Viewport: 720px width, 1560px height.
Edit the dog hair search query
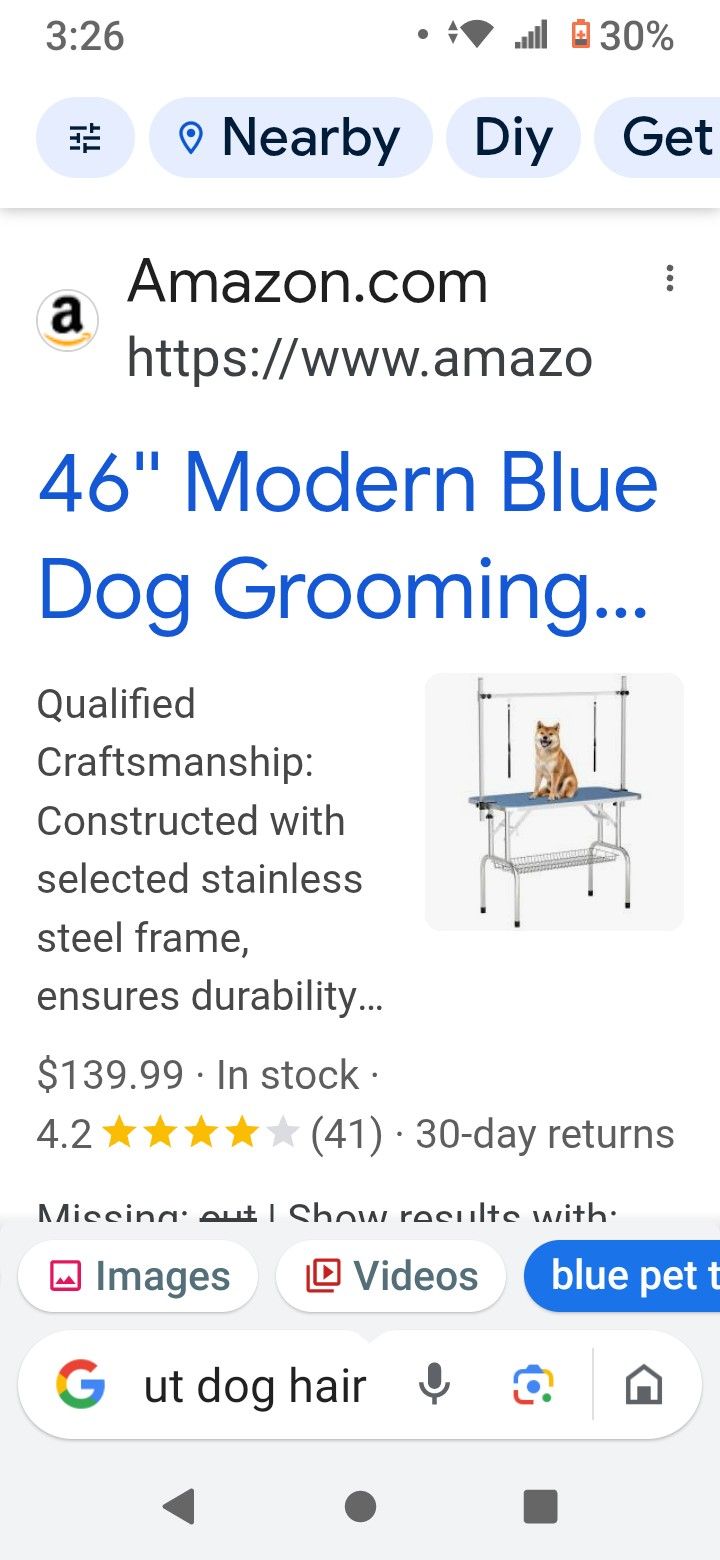(255, 1386)
